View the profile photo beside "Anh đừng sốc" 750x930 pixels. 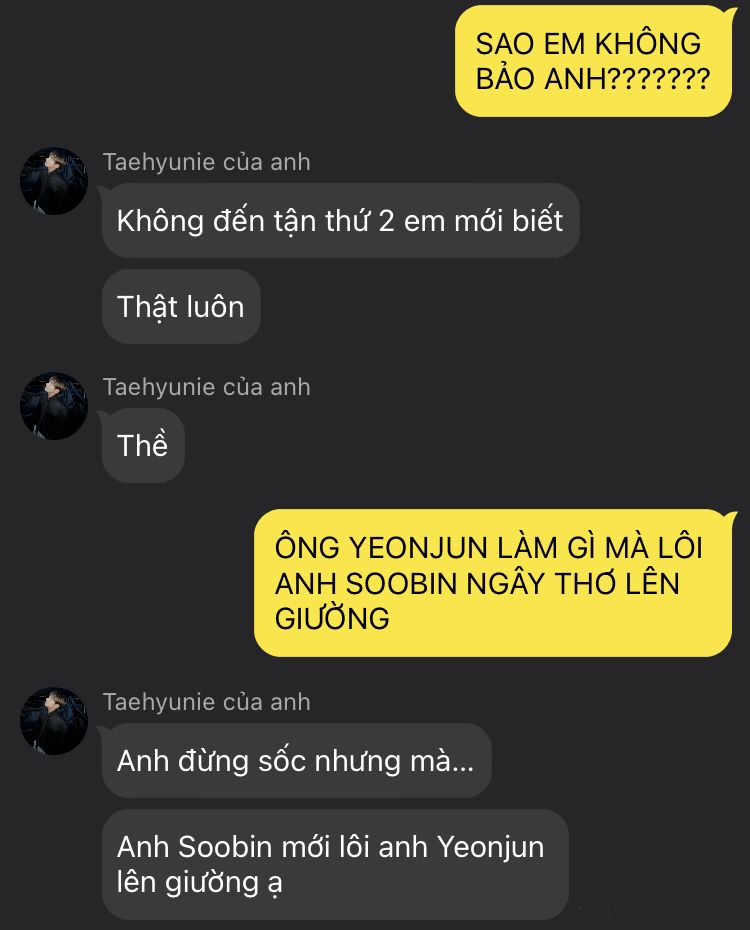coord(54,721)
